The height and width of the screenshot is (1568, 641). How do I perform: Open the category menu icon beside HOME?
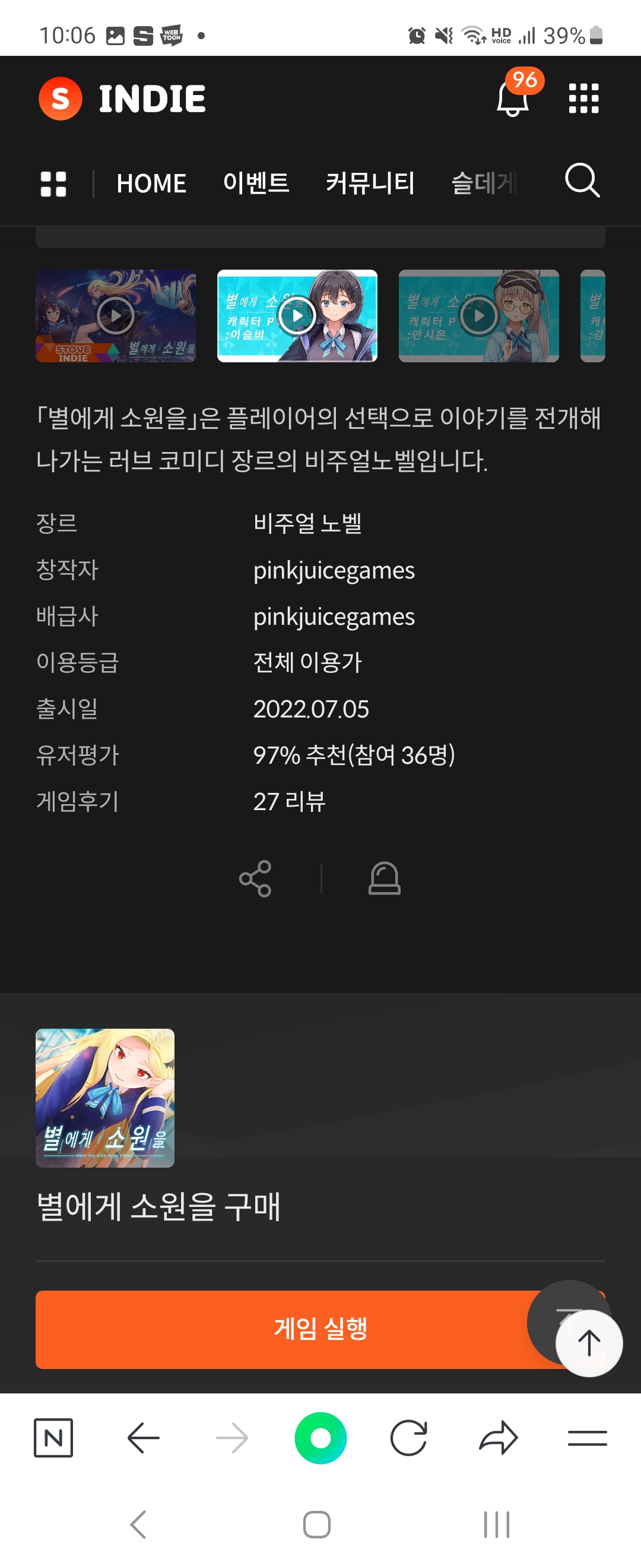pos(53,184)
